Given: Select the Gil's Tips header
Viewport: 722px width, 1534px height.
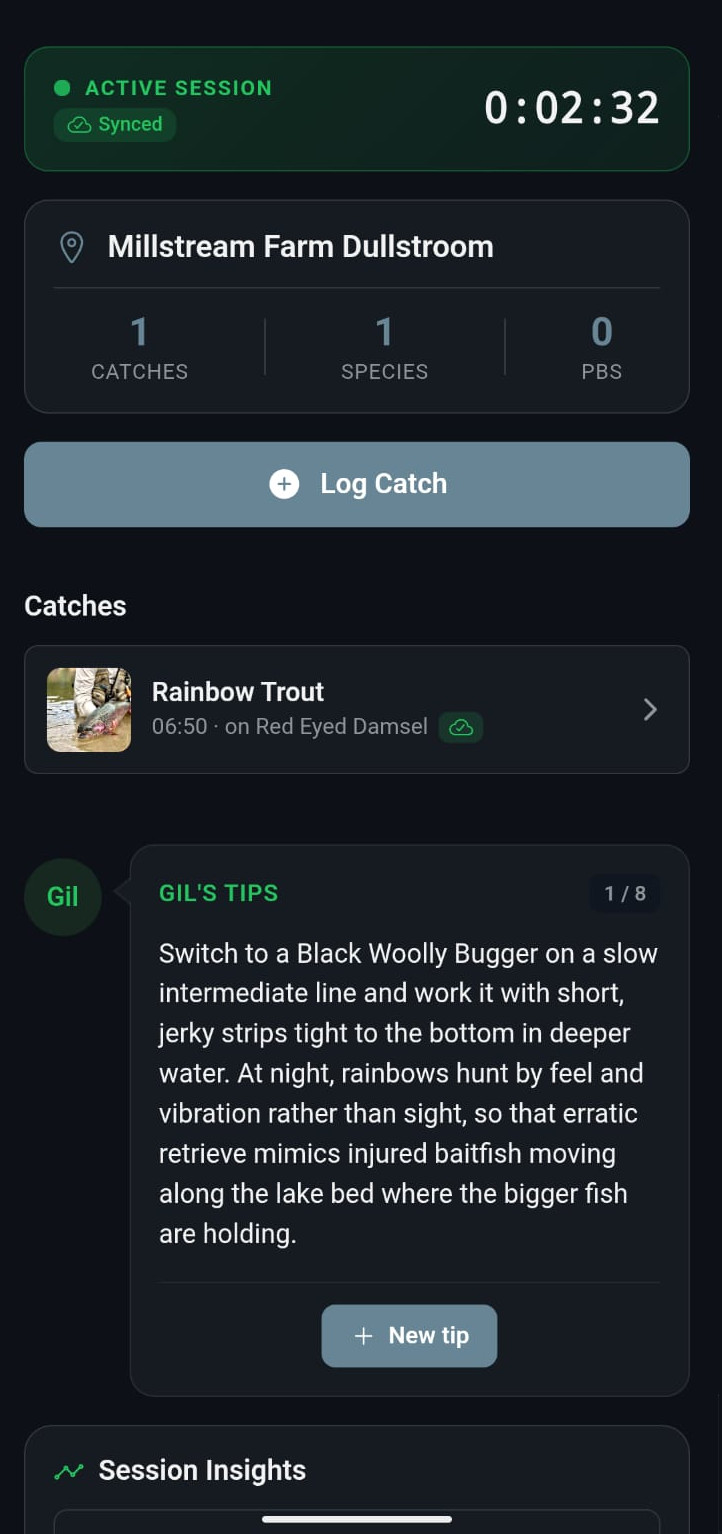Looking at the screenshot, I should (218, 893).
